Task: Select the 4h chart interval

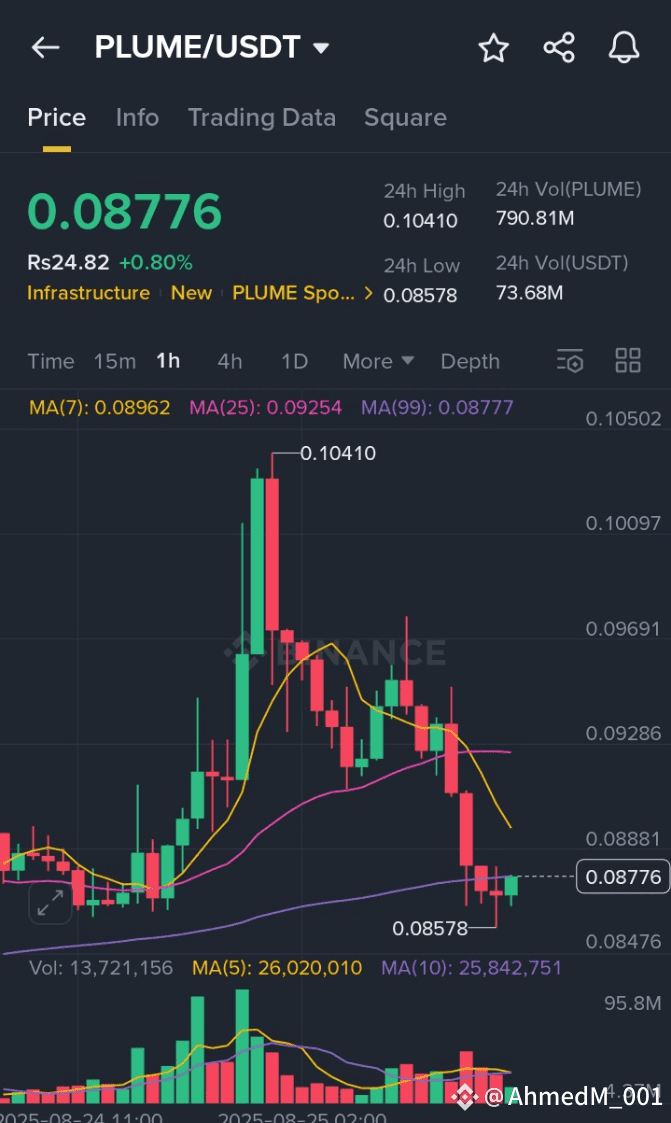Action: click(x=230, y=361)
